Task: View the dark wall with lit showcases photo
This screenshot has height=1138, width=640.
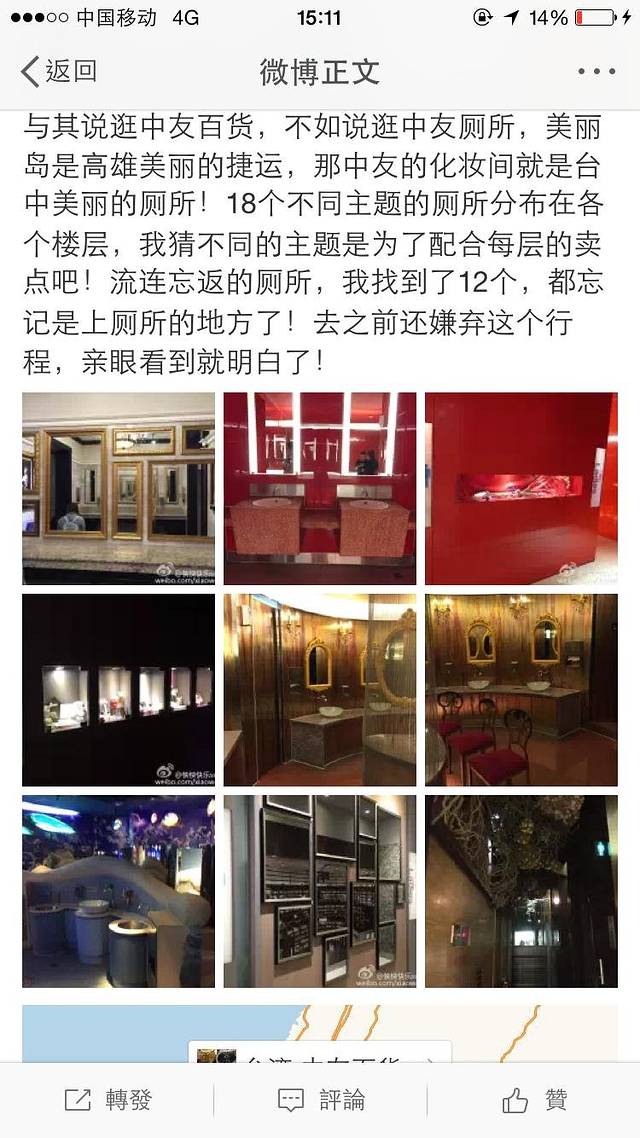Action: [x=119, y=690]
